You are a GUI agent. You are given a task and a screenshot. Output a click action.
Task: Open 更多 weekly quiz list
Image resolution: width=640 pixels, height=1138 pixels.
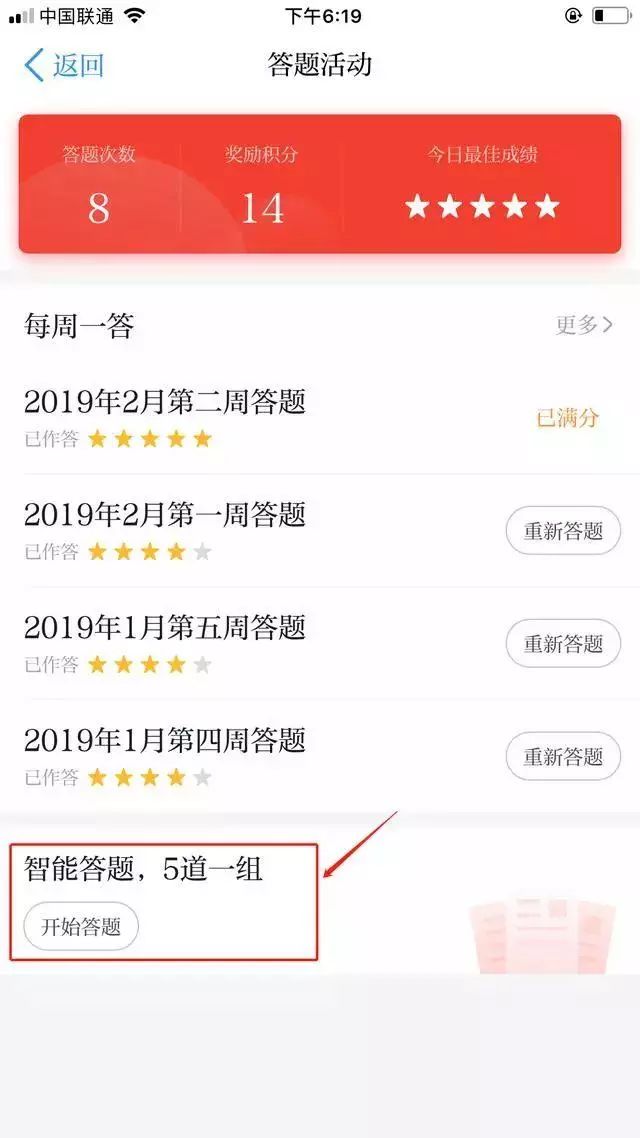[584, 324]
